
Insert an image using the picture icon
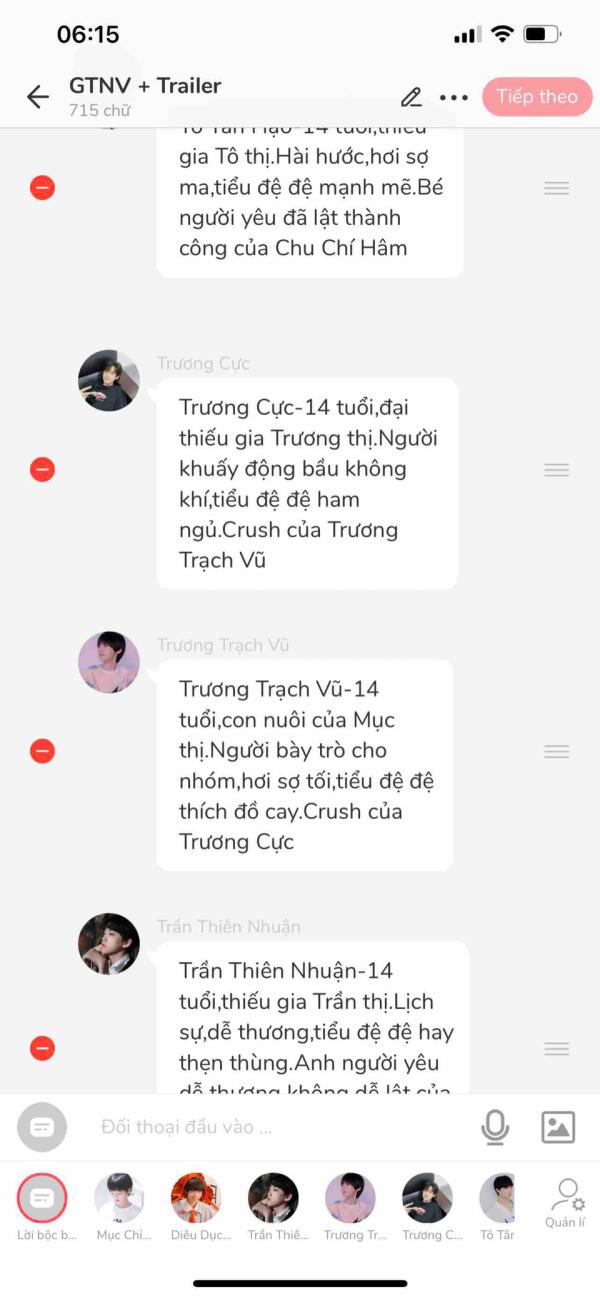tap(558, 1127)
